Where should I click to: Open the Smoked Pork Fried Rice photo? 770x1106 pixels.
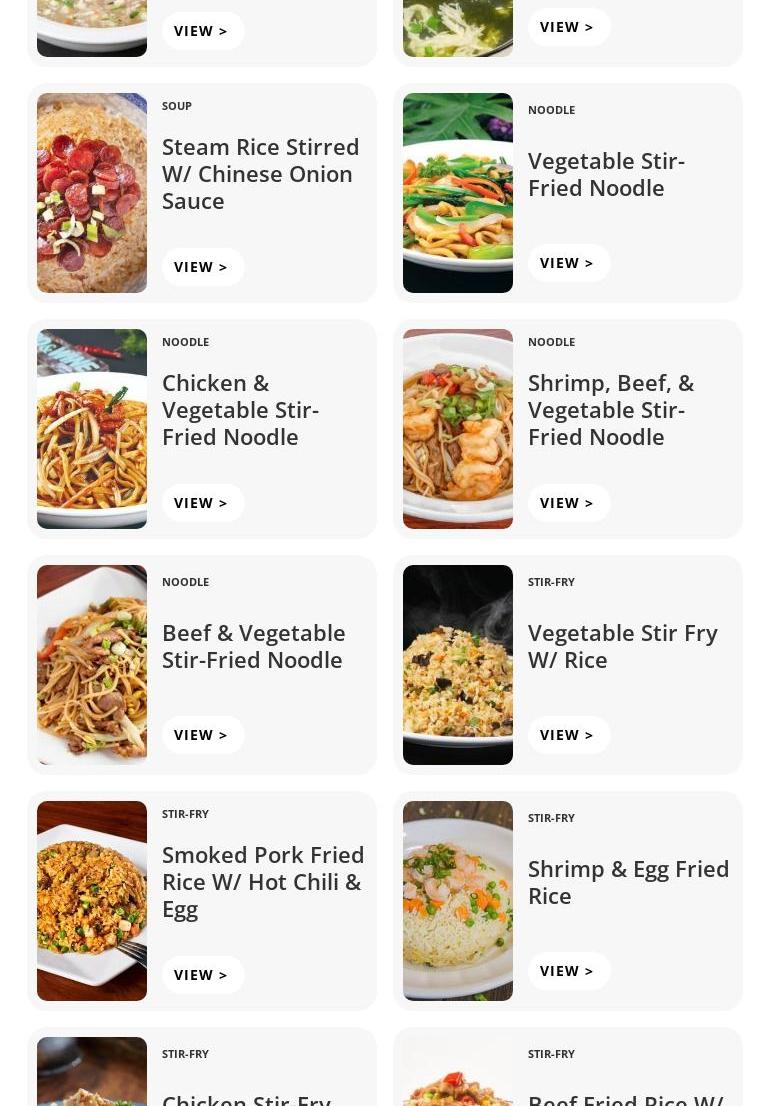click(92, 901)
